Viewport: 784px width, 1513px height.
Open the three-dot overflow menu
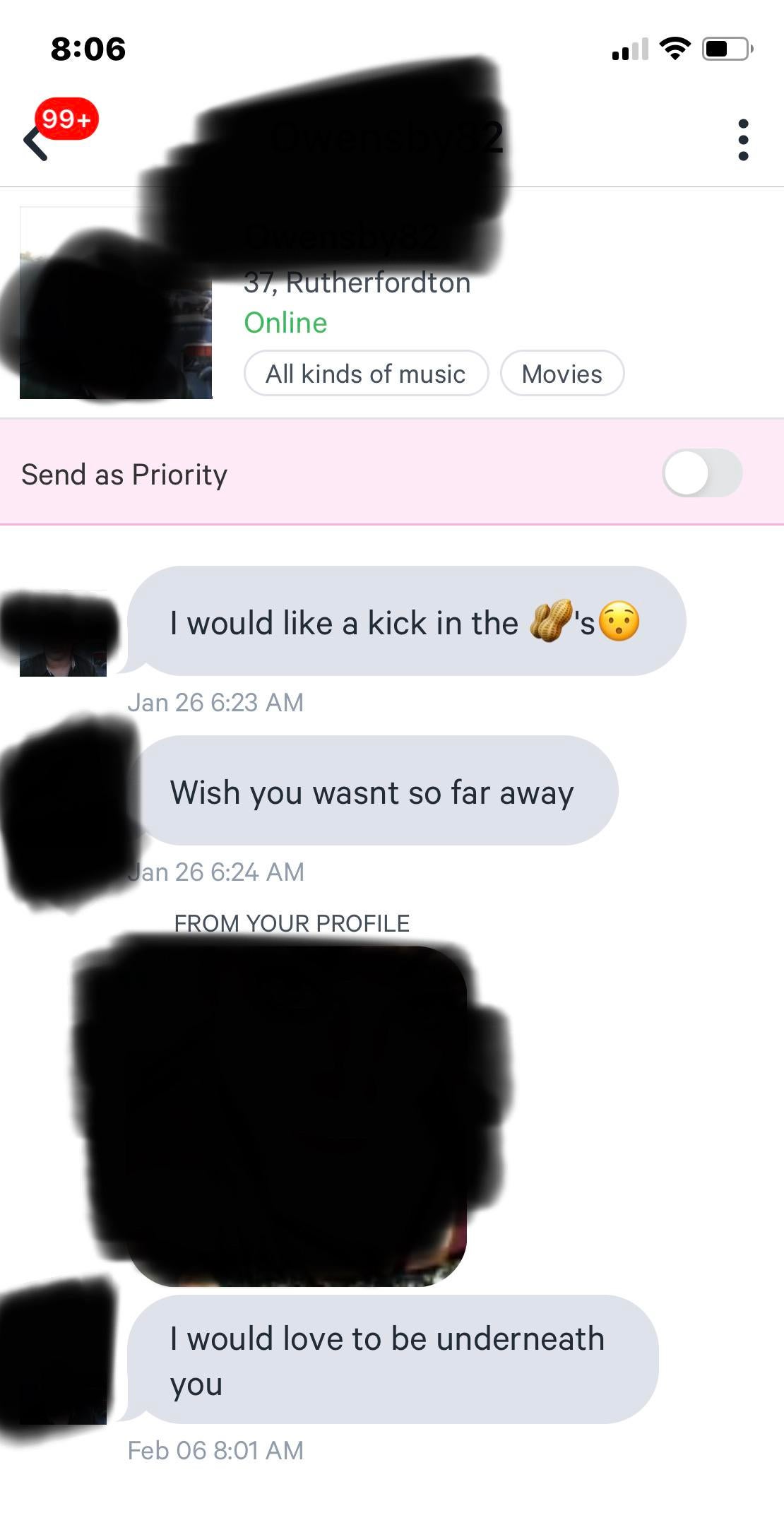click(742, 140)
